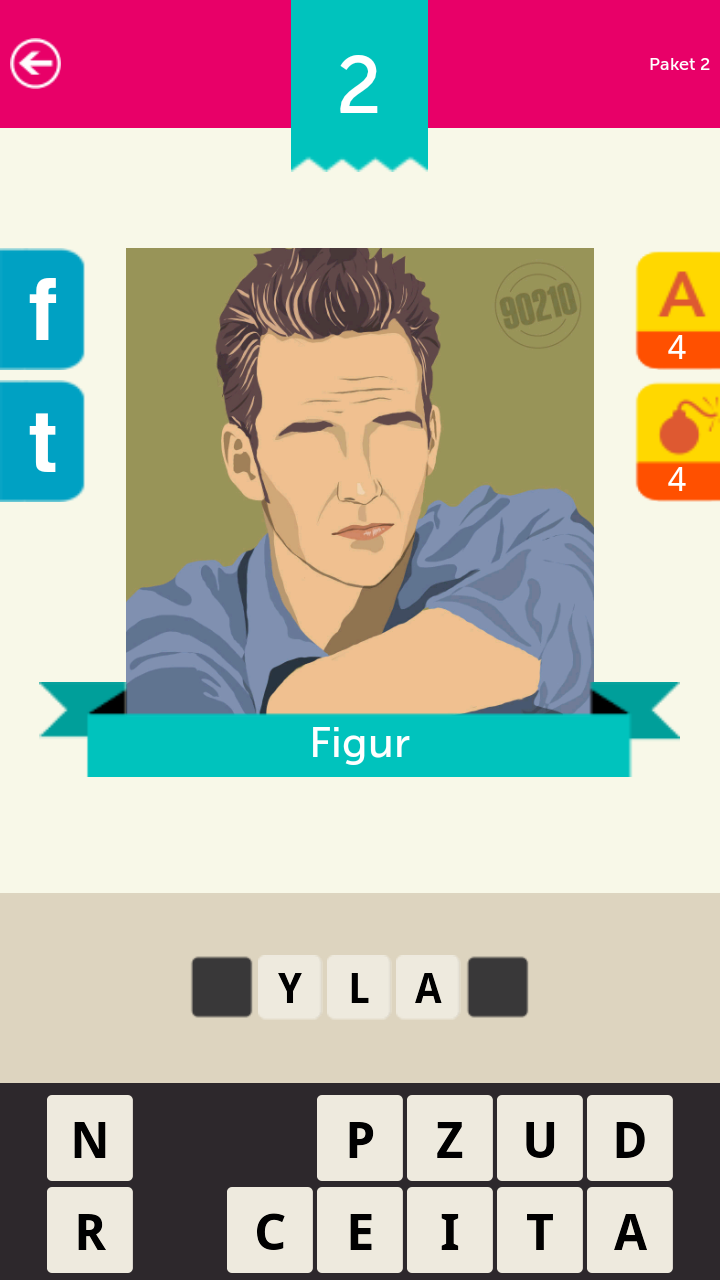Image resolution: width=720 pixels, height=1280 pixels.
Task: Remove the placed letter Y from the answer
Action: [x=290, y=987]
